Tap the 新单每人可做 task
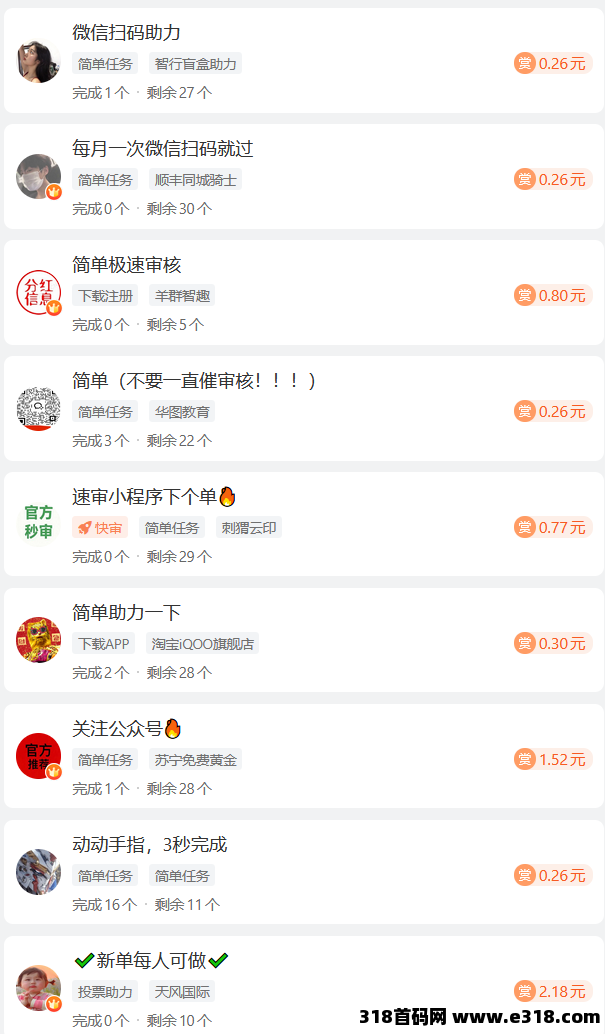The height and width of the screenshot is (1034, 605). 151,961
